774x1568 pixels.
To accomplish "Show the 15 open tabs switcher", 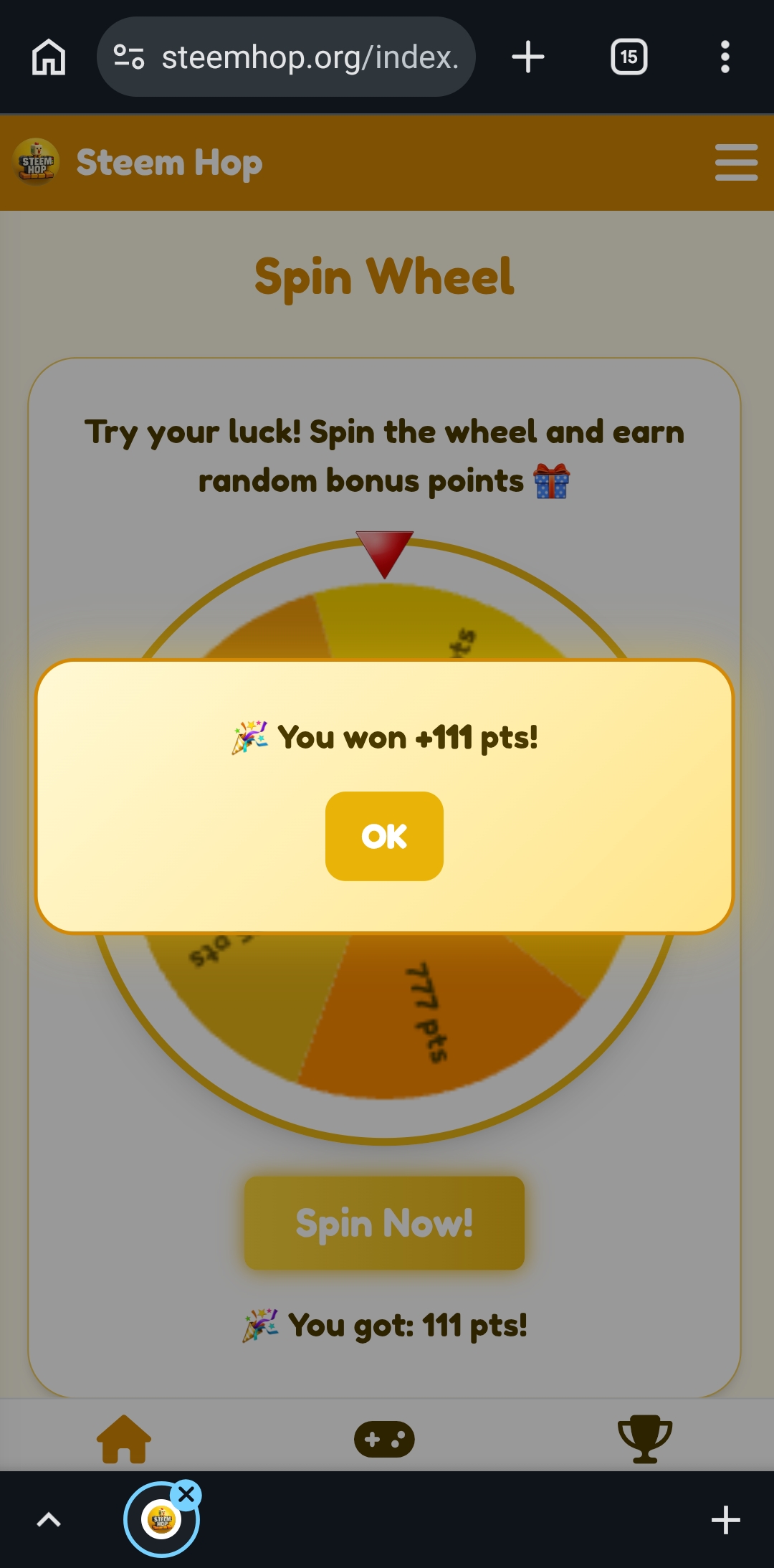I will pyautogui.click(x=629, y=57).
